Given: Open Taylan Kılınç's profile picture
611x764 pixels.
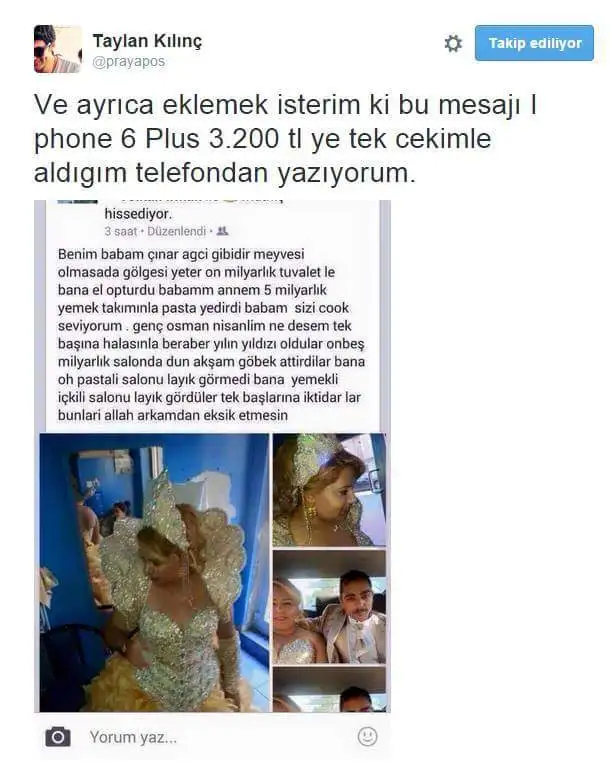Looking at the screenshot, I should point(57,49).
